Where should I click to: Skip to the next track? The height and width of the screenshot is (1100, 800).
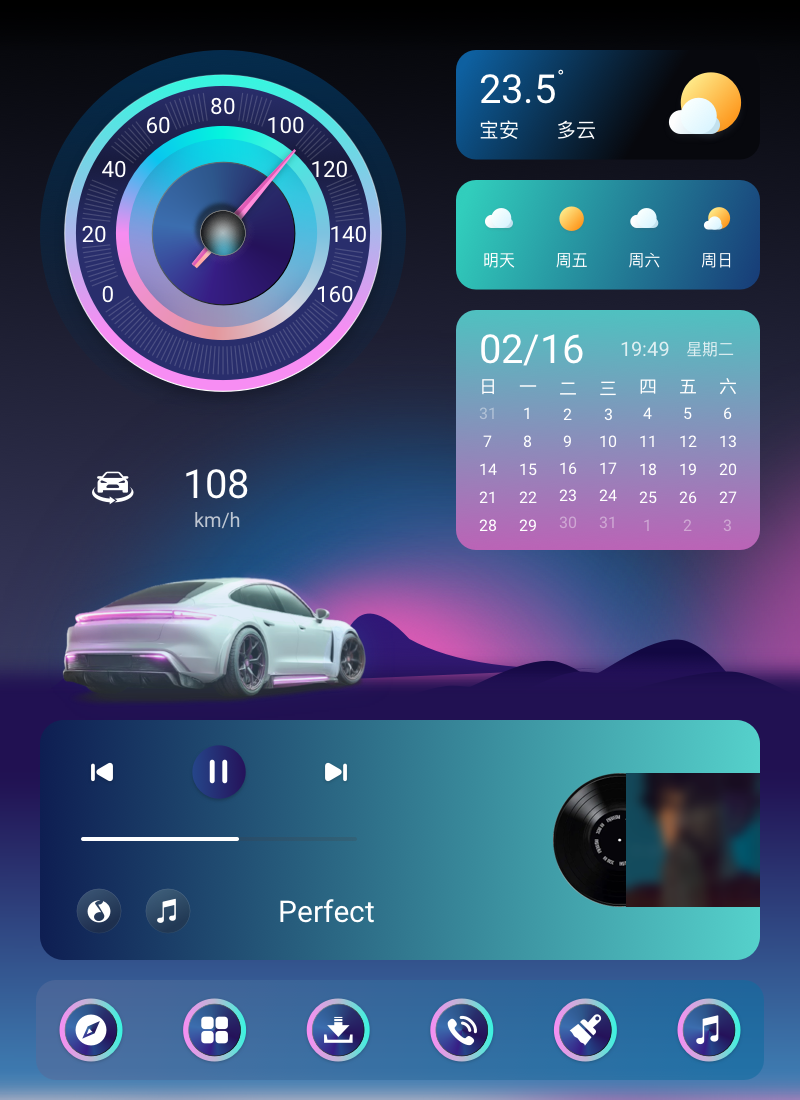pos(336,772)
